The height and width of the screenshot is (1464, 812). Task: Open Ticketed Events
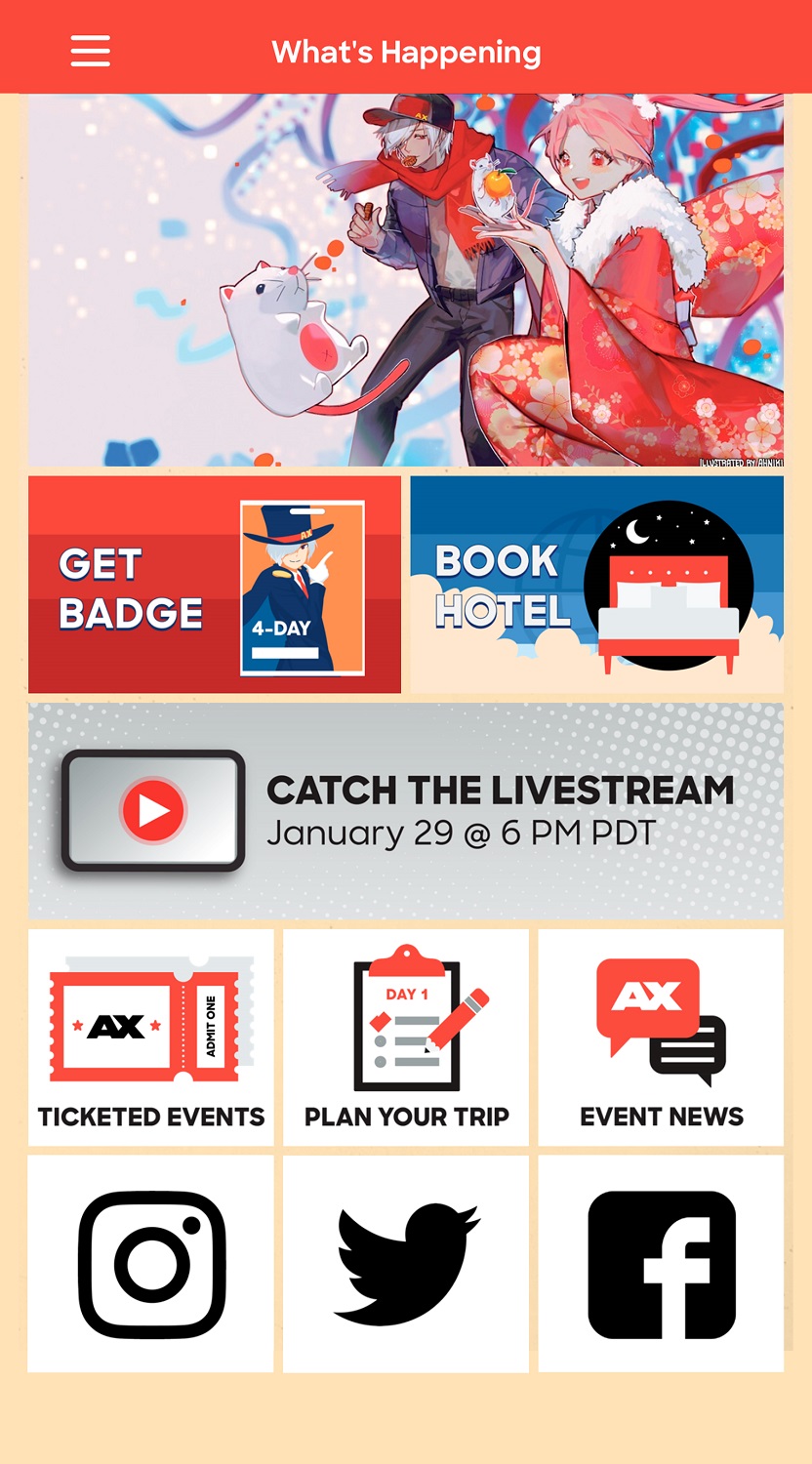151,1037
